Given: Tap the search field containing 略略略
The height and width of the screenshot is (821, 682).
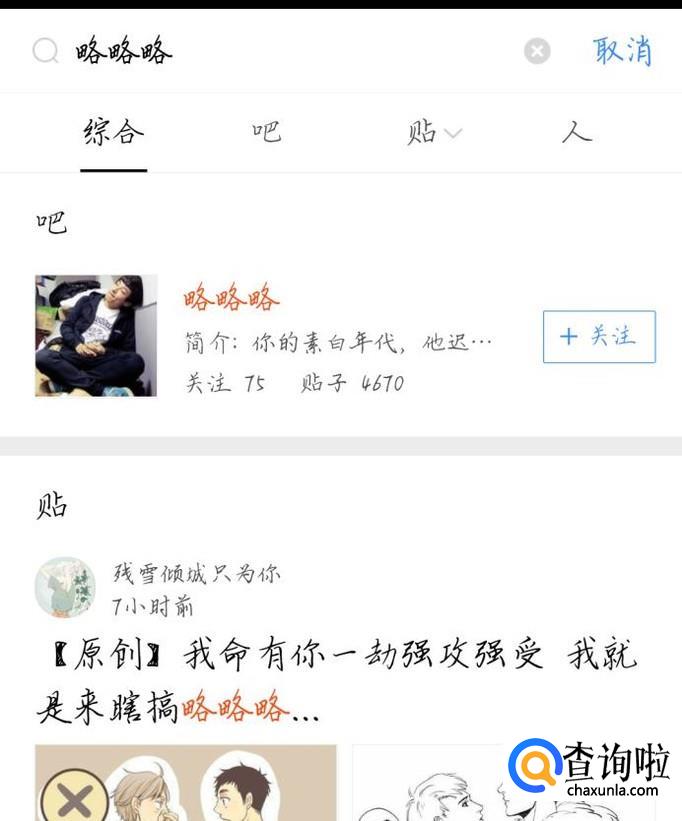Looking at the screenshot, I should tap(290, 51).
